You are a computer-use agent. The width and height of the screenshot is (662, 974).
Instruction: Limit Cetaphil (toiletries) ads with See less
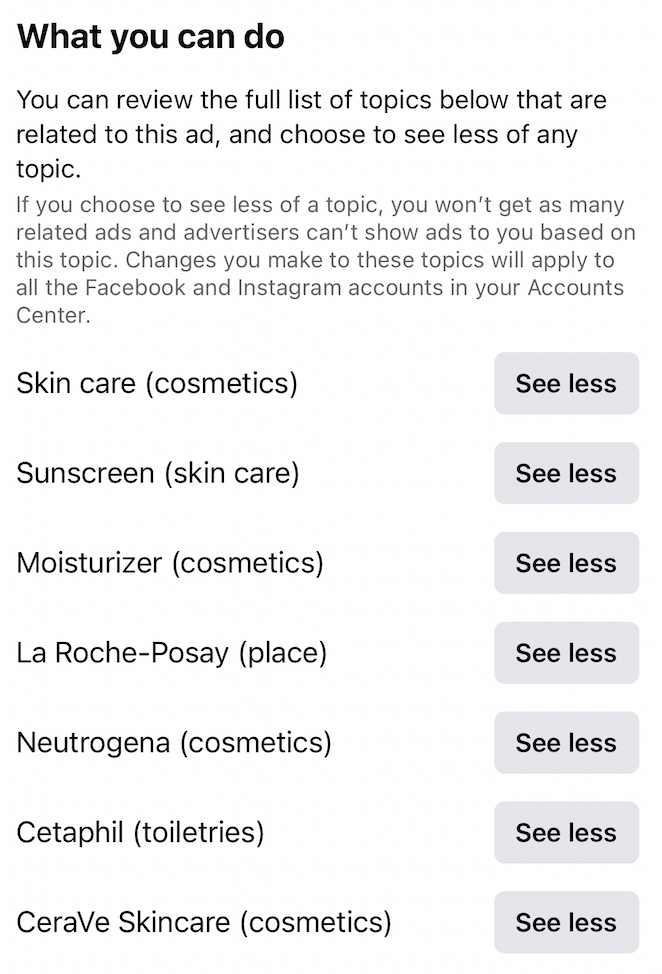point(566,832)
